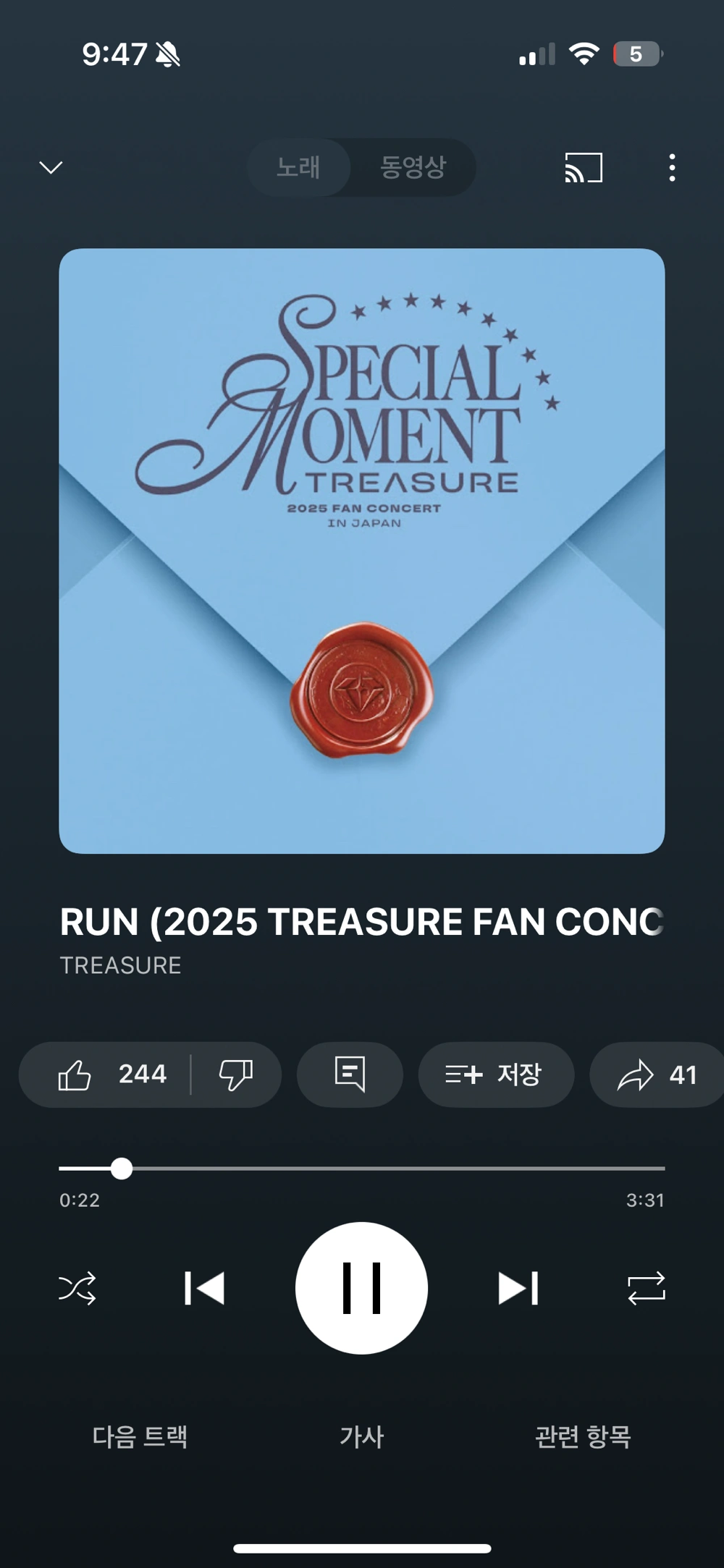Collapse the player with the down chevron
This screenshot has height=1568, width=724.
click(51, 168)
